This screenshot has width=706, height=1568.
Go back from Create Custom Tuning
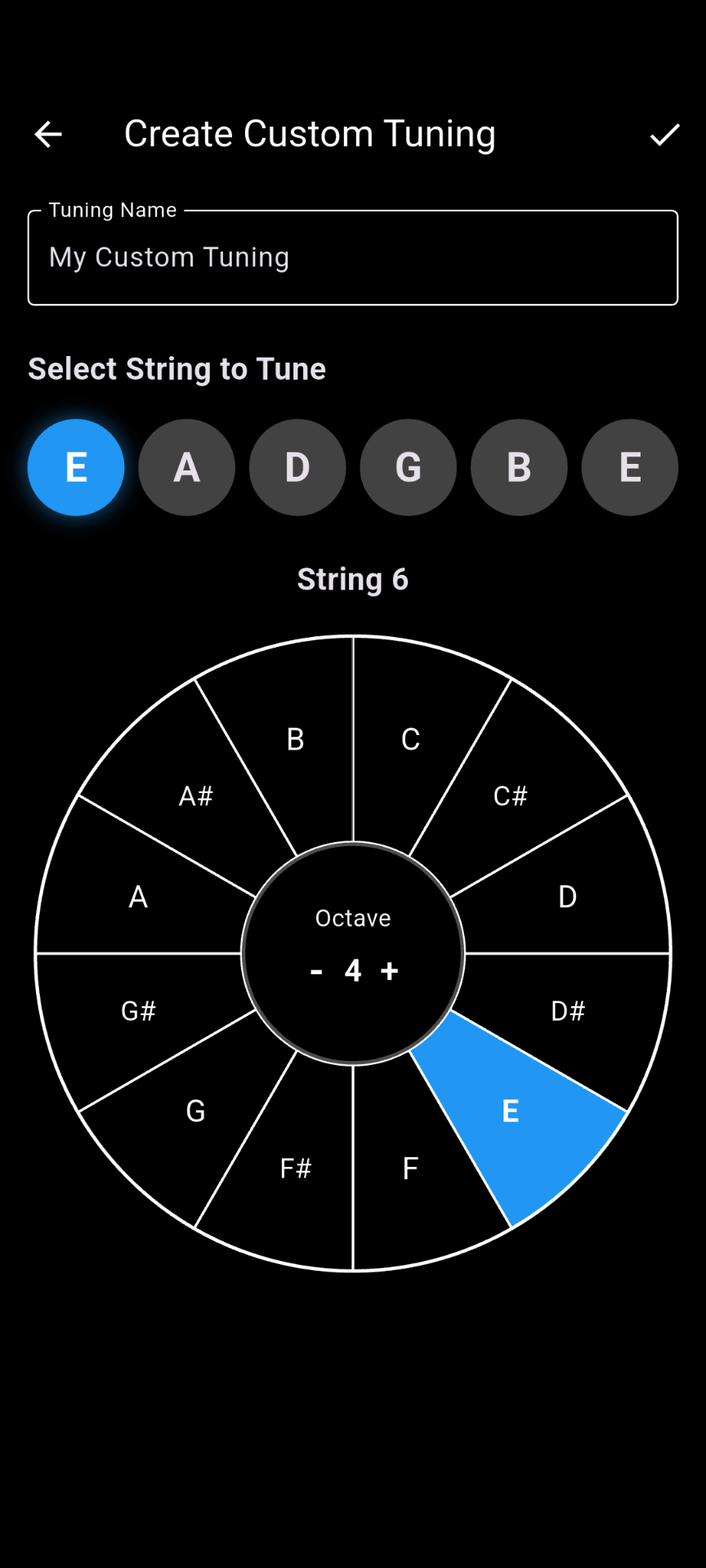pos(48,135)
